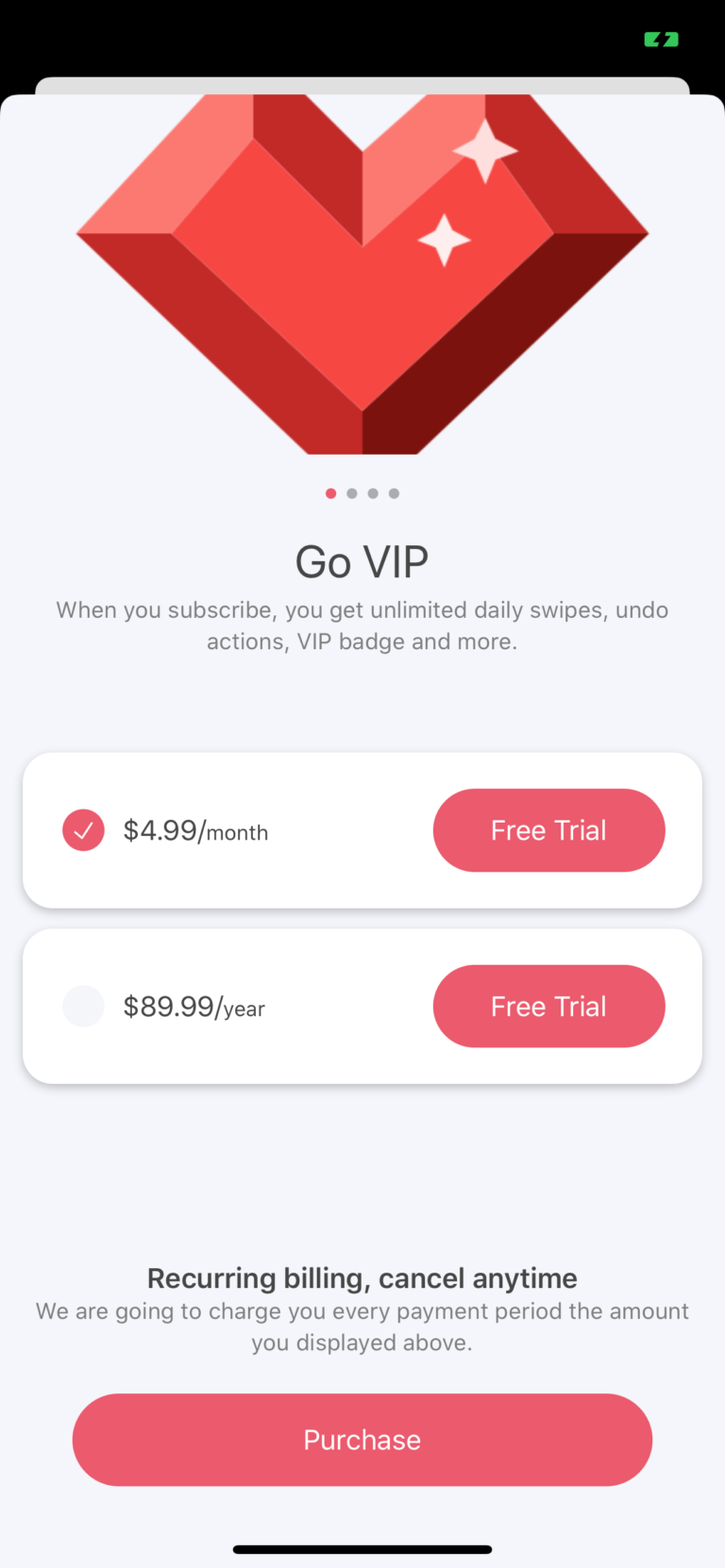The width and height of the screenshot is (725, 1568).
Task: Select the $89.99/year plan radio button
Action: pos(83,1007)
